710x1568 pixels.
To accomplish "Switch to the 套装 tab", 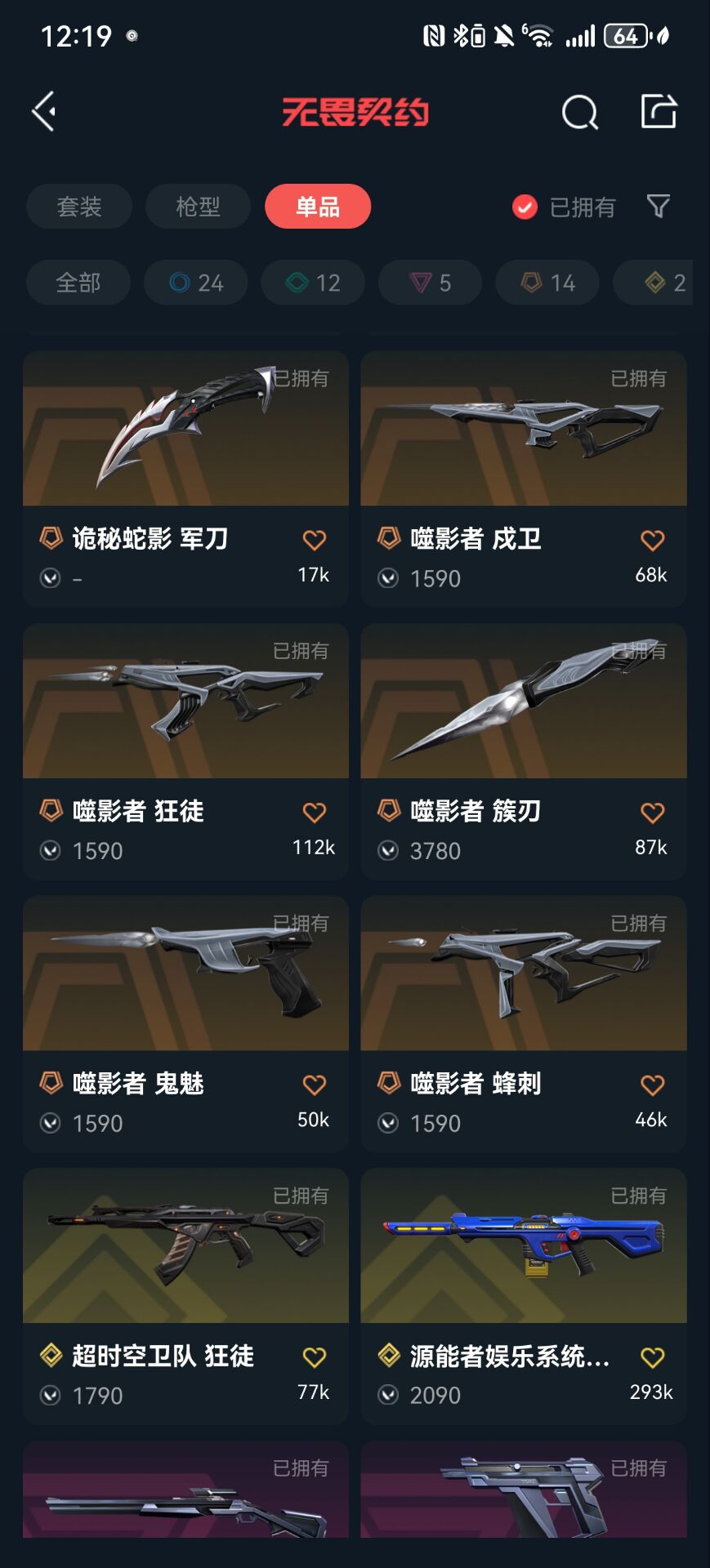I will pyautogui.click(x=79, y=207).
